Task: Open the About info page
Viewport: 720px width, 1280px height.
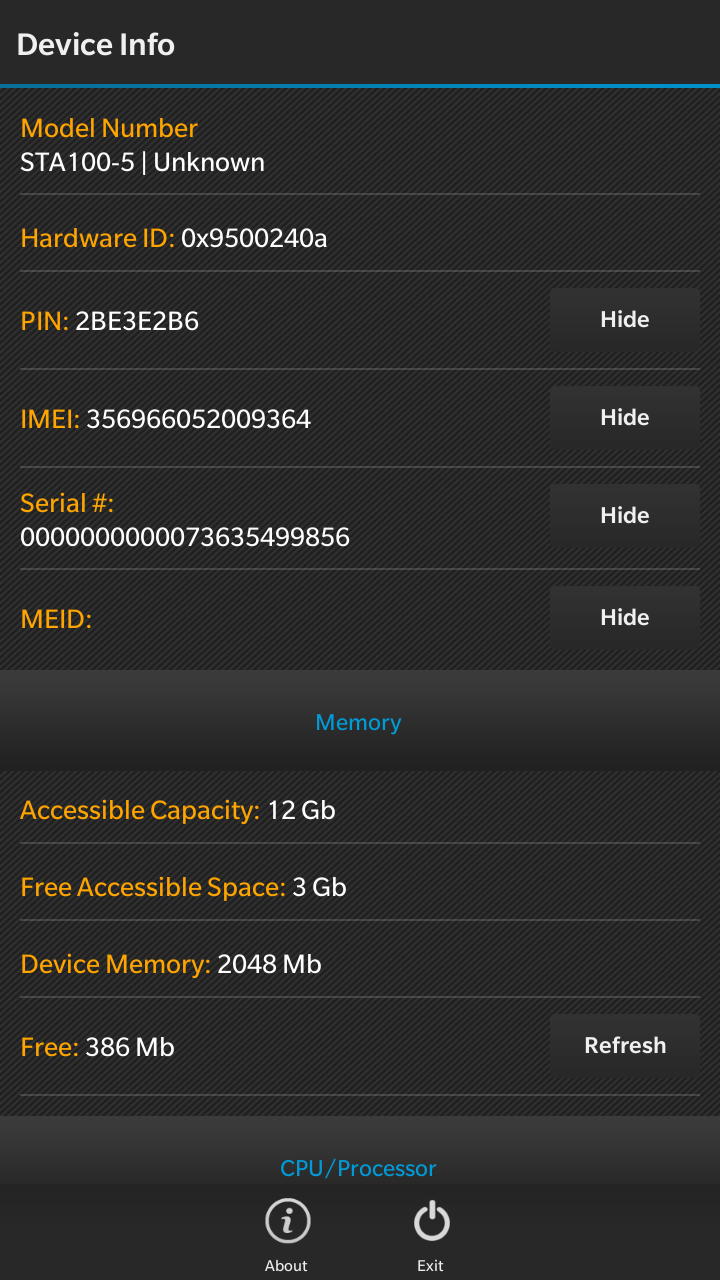Action: pyautogui.click(x=287, y=1236)
